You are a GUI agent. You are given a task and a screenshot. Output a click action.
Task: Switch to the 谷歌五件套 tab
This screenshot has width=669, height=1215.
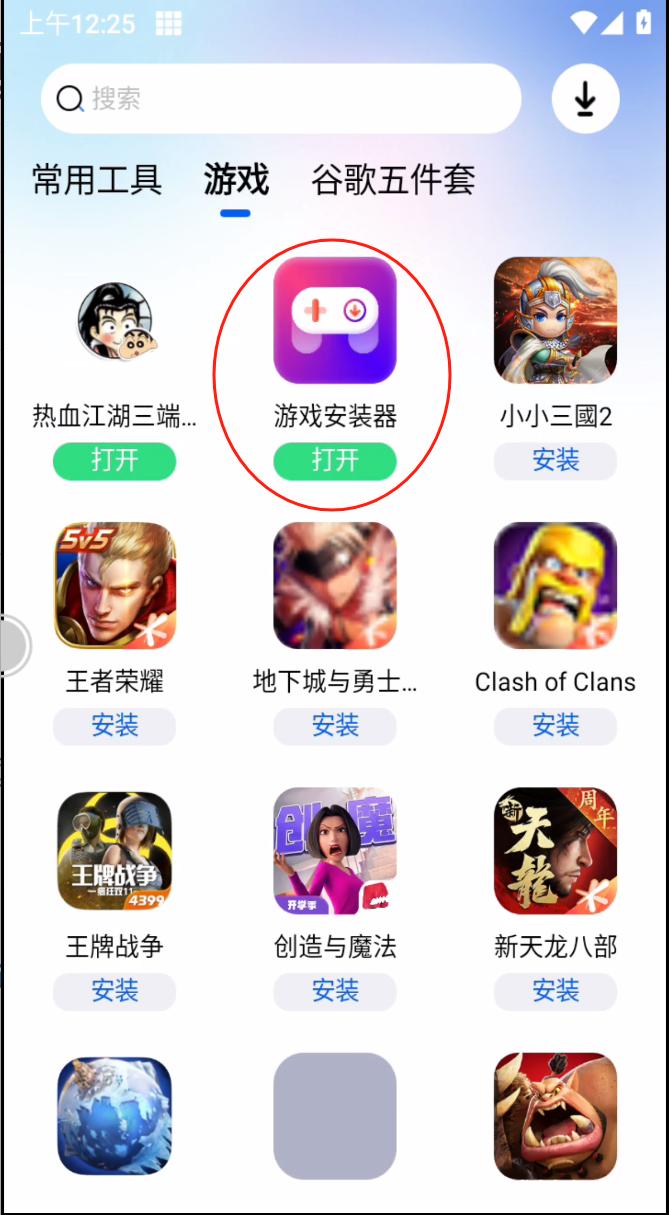click(x=393, y=180)
